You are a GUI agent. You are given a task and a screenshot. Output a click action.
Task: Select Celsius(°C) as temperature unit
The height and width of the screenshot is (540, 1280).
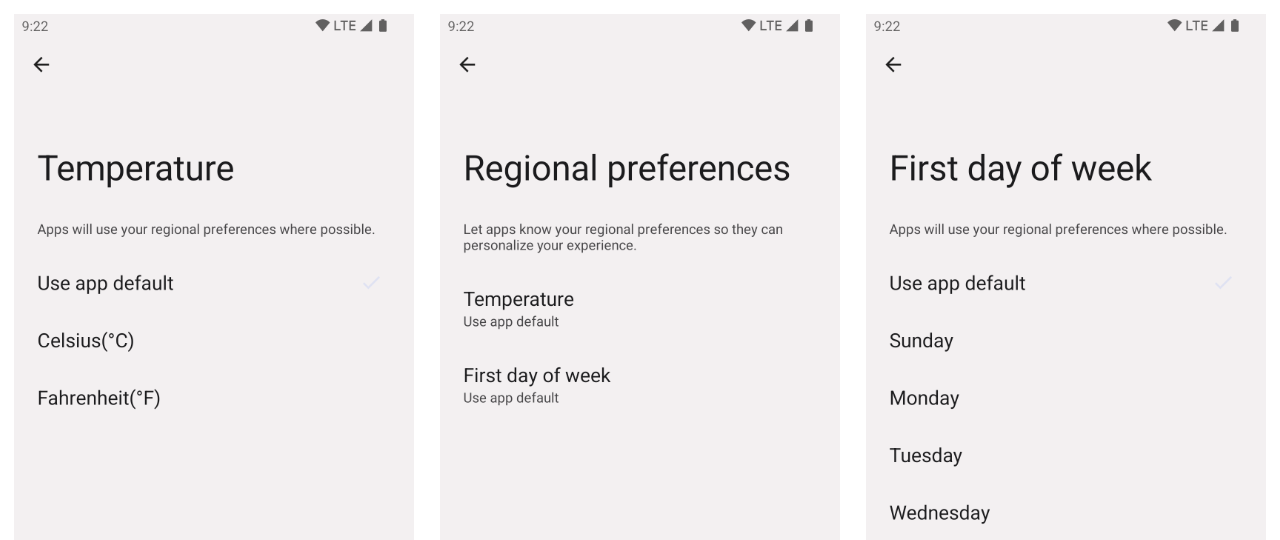point(86,341)
